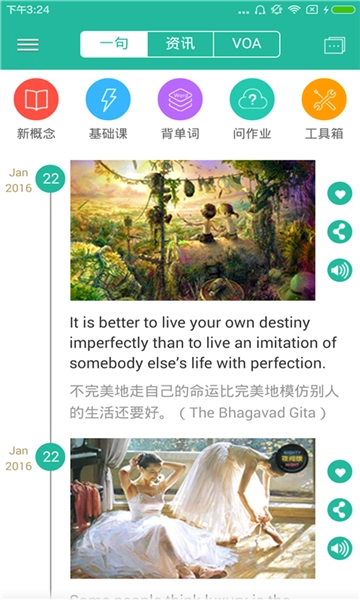Screen dimensions: 360x600
Task: Like the Bhagavad Gita quote card
Action: pyautogui.click(x=340, y=194)
